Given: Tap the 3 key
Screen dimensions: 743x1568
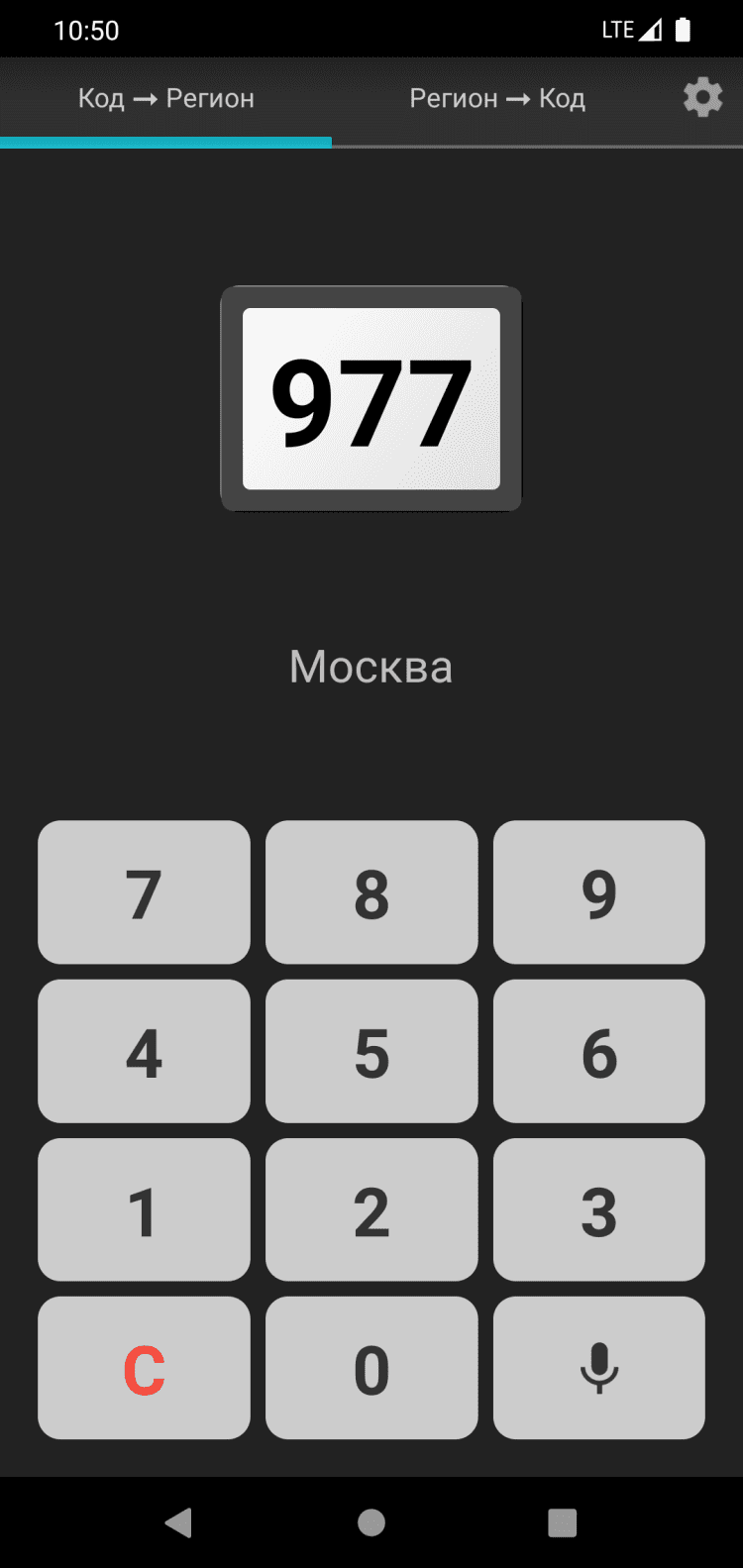Looking at the screenshot, I should [598, 1209].
